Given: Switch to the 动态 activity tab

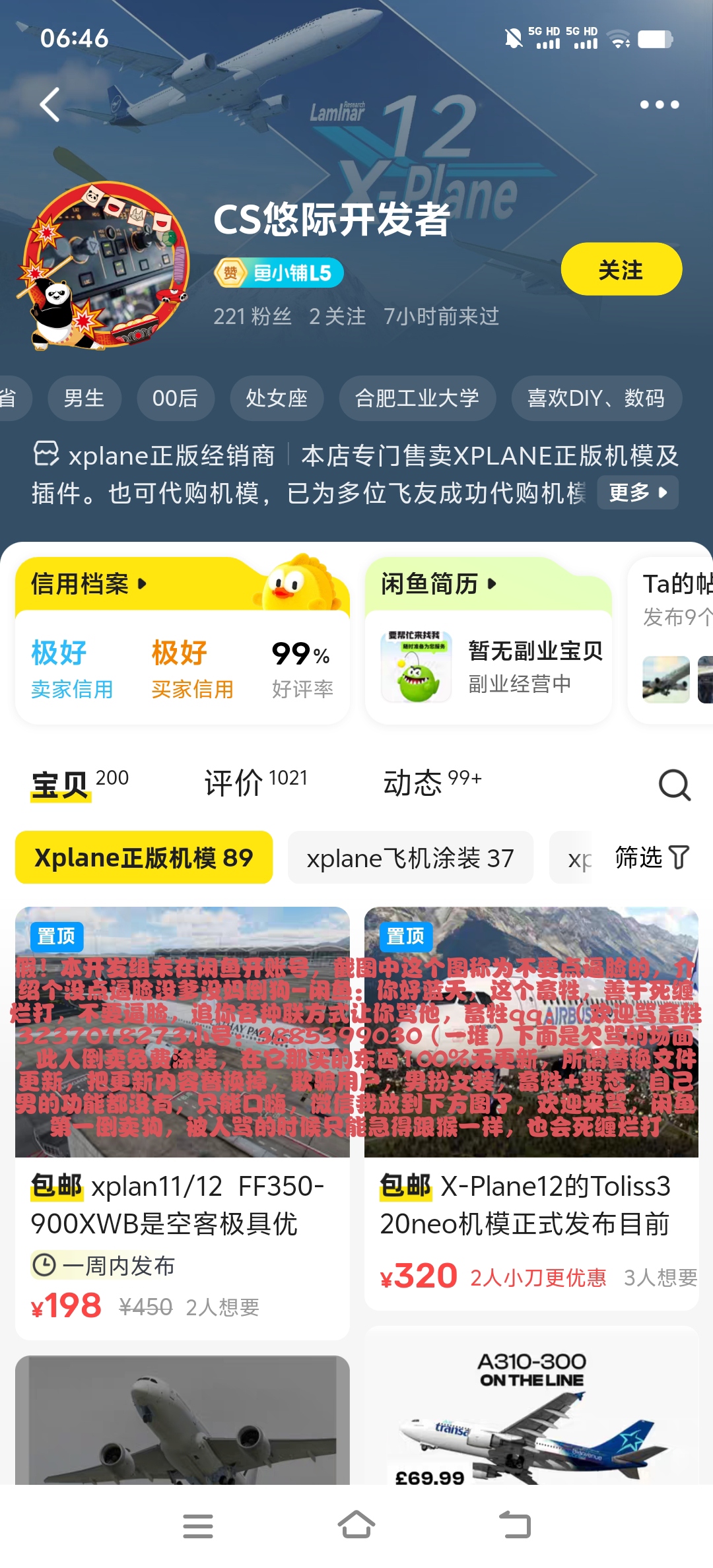Looking at the screenshot, I should pyautogui.click(x=432, y=783).
